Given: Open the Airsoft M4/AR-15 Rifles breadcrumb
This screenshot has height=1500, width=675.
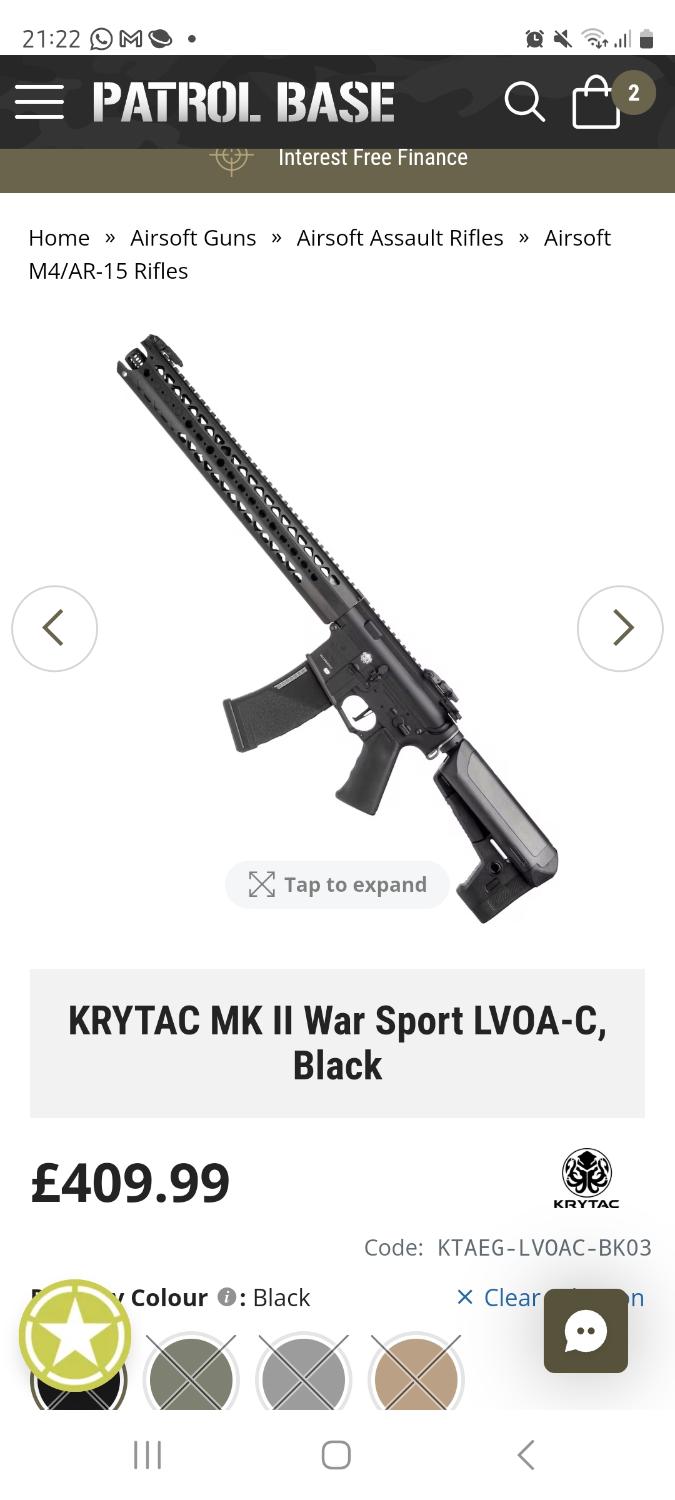Looking at the screenshot, I should coord(108,271).
